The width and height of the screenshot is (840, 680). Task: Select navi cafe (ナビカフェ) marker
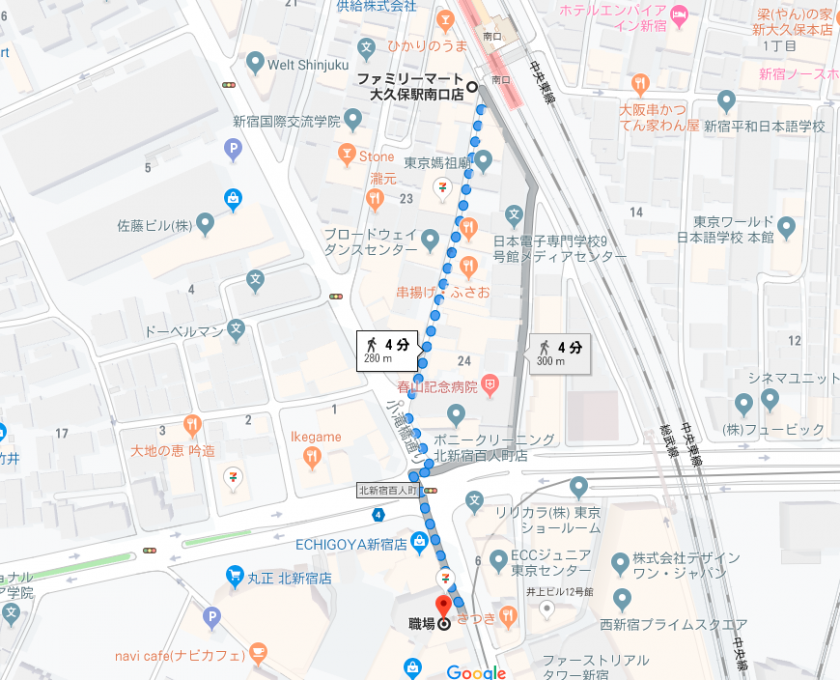click(258, 655)
